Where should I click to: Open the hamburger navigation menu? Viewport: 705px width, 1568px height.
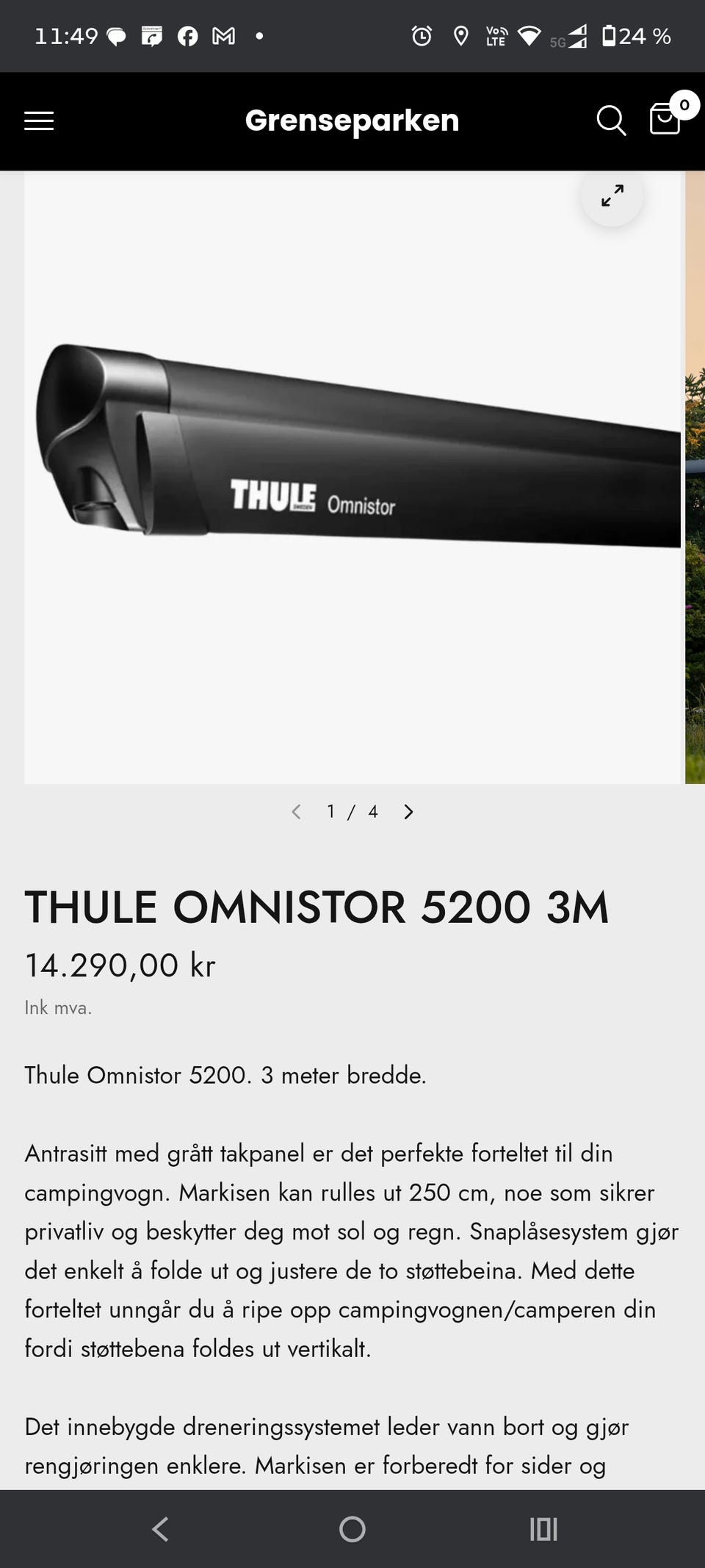pyautogui.click(x=38, y=120)
